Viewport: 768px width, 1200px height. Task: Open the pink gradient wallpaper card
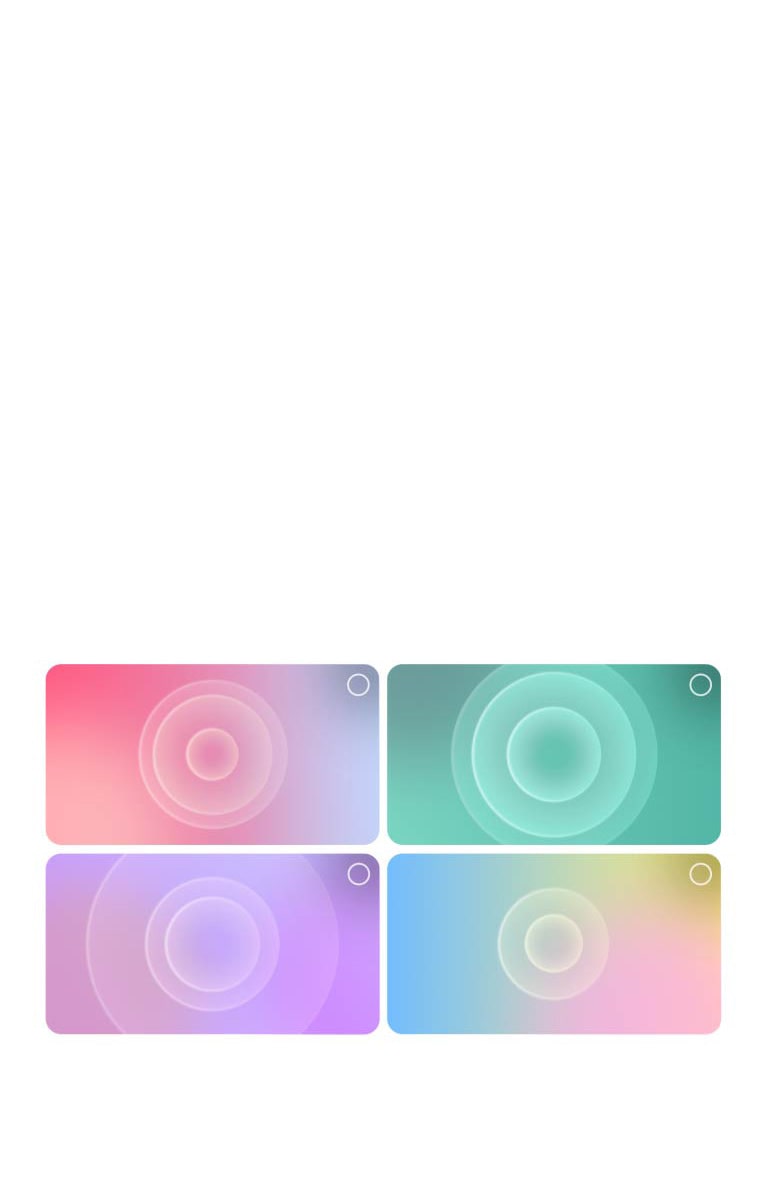click(x=212, y=754)
